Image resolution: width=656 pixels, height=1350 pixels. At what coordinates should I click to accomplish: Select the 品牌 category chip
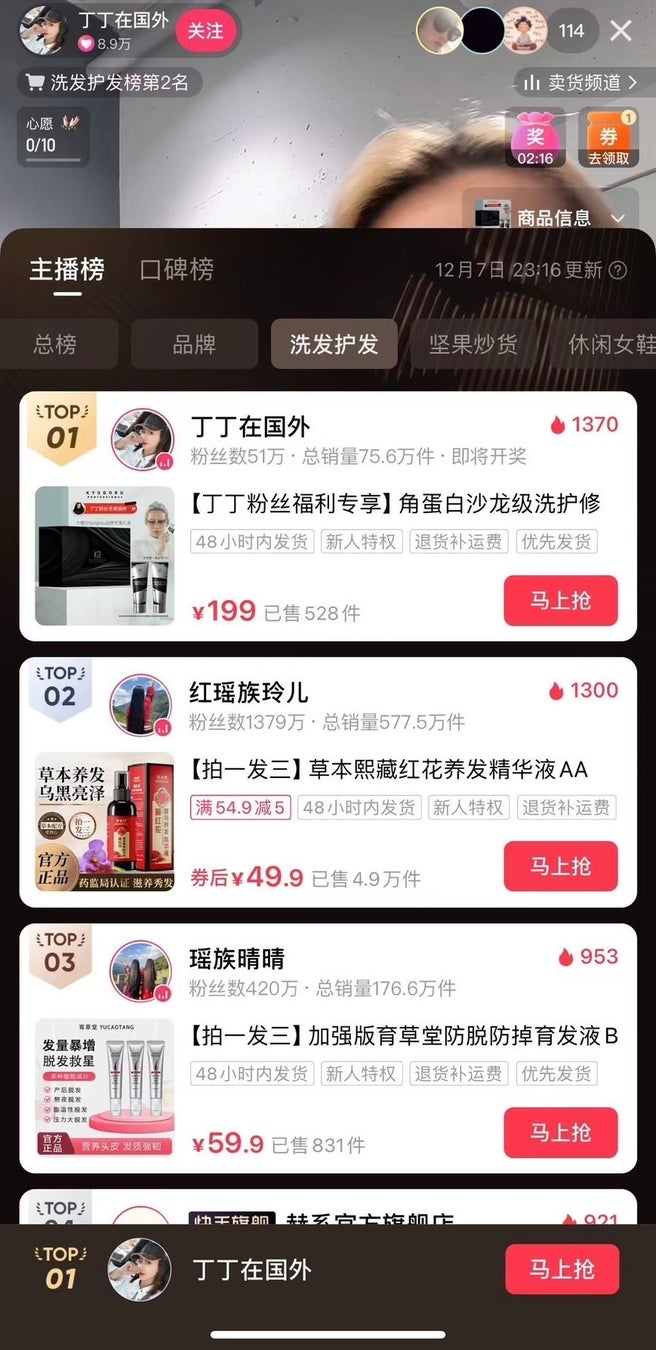(x=194, y=345)
